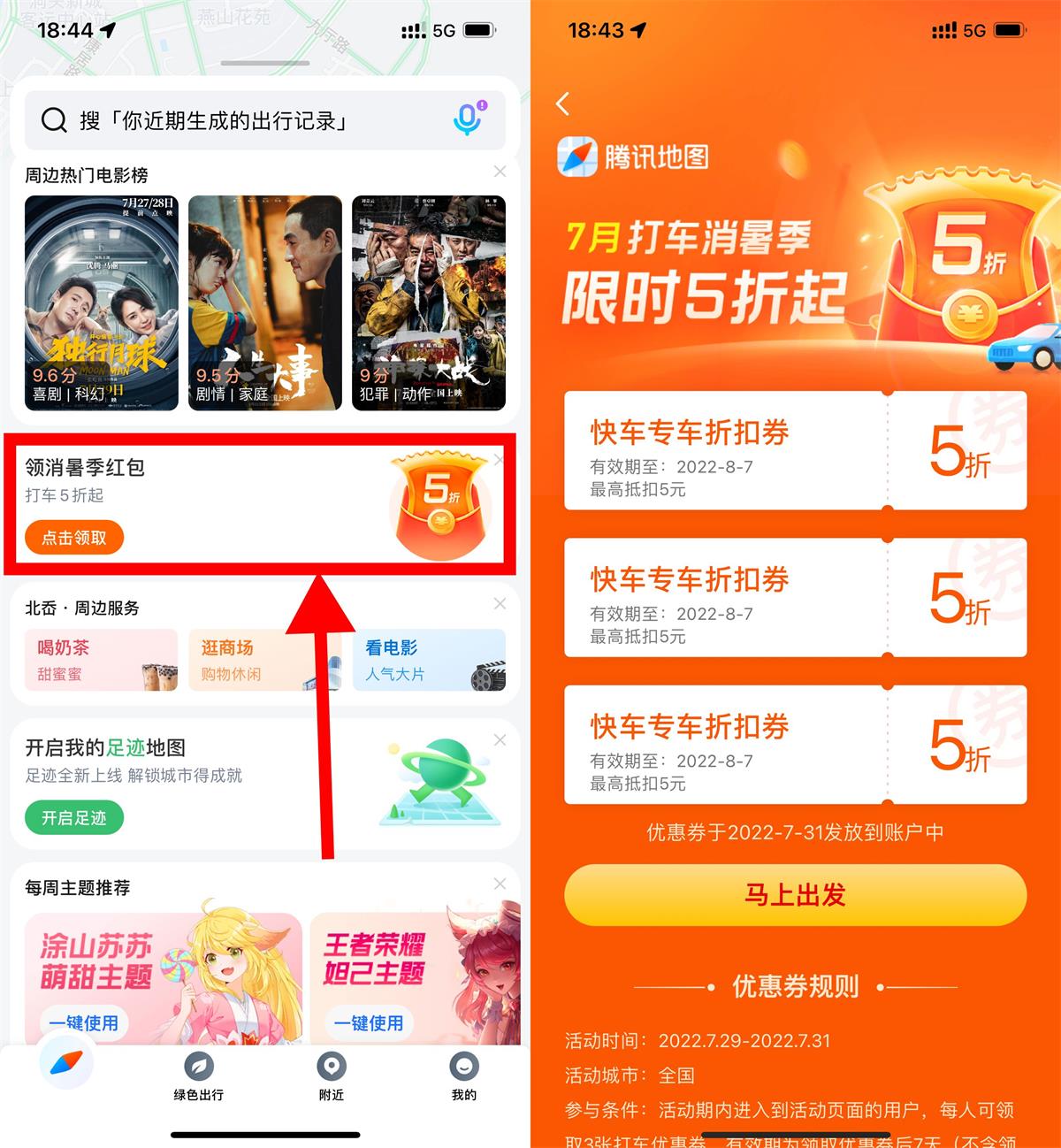
Task: Switch to the 我的 tab
Action: click(464, 1075)
